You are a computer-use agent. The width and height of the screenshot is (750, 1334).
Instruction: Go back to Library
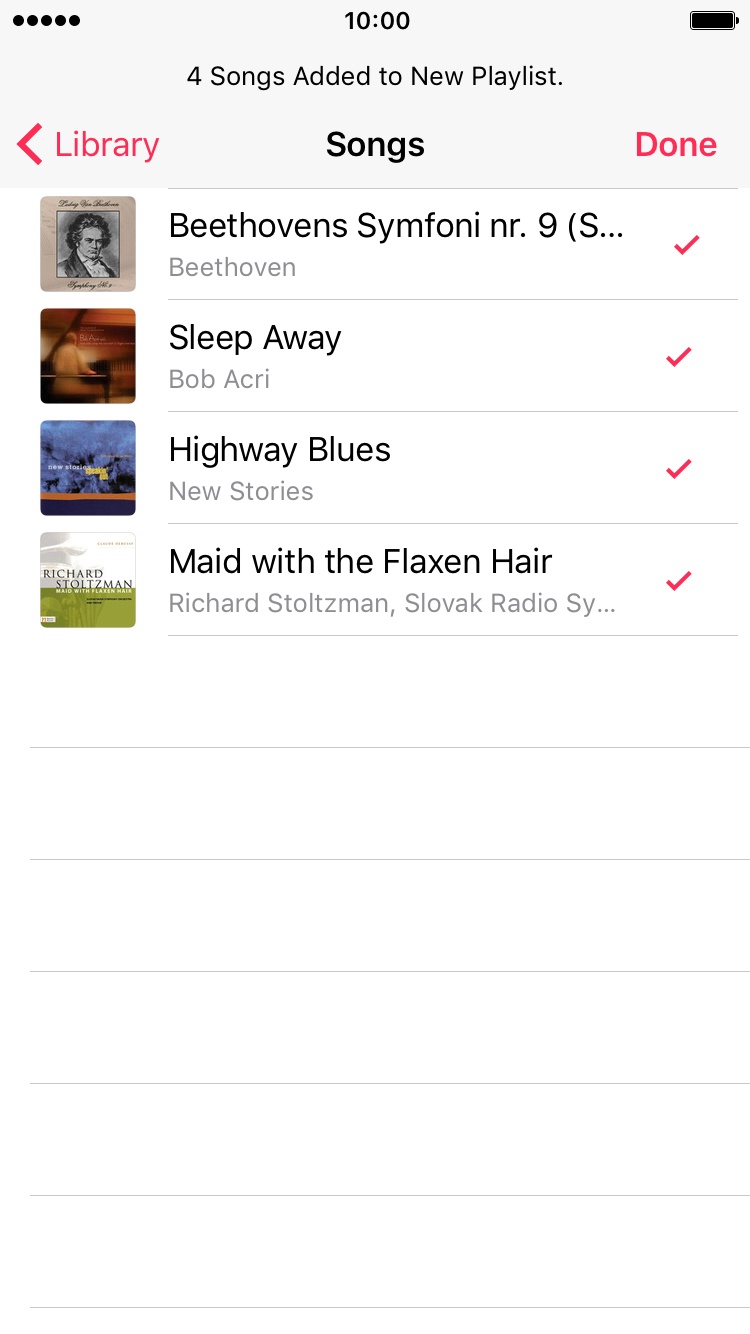pyautogui.click(x=88, y=145)
